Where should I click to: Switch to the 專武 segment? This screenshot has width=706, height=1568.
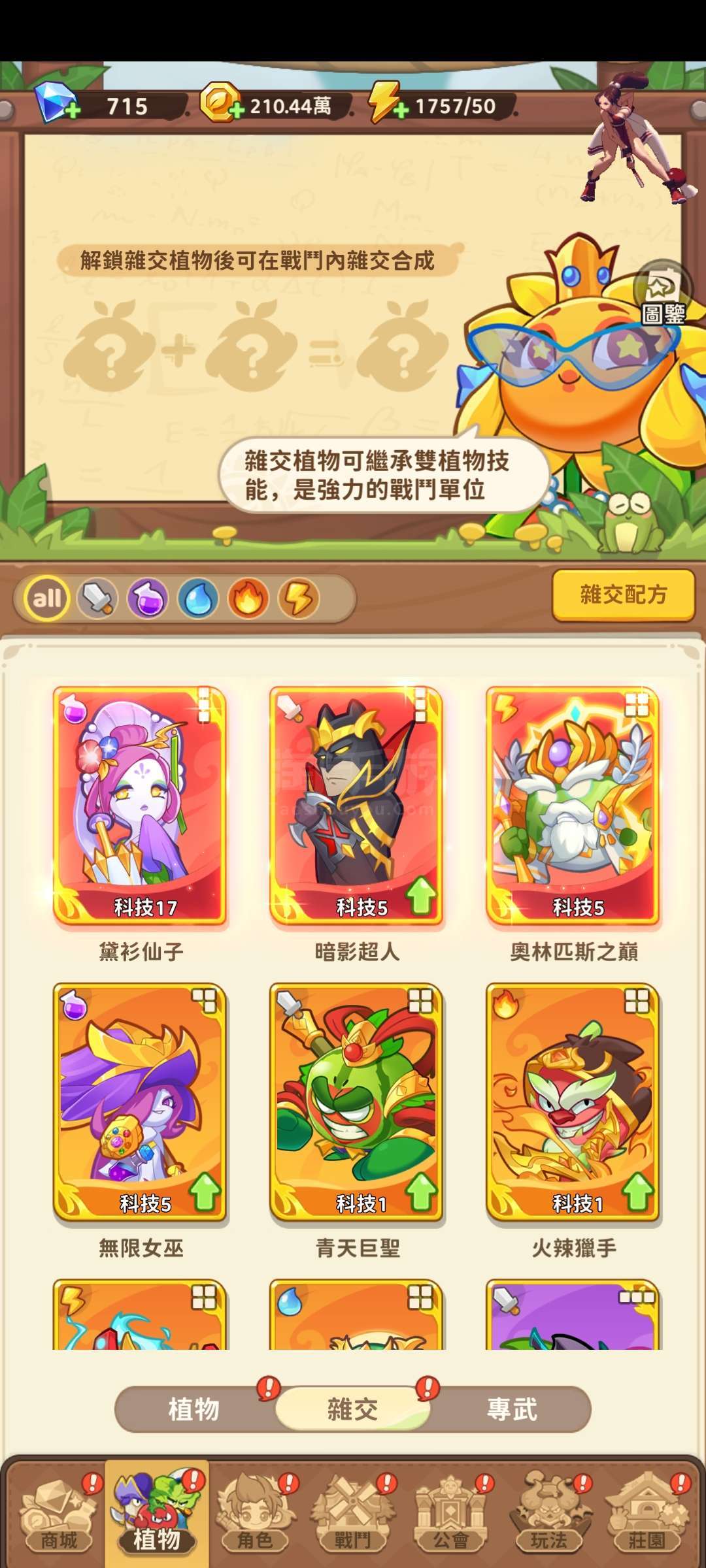512,1409
